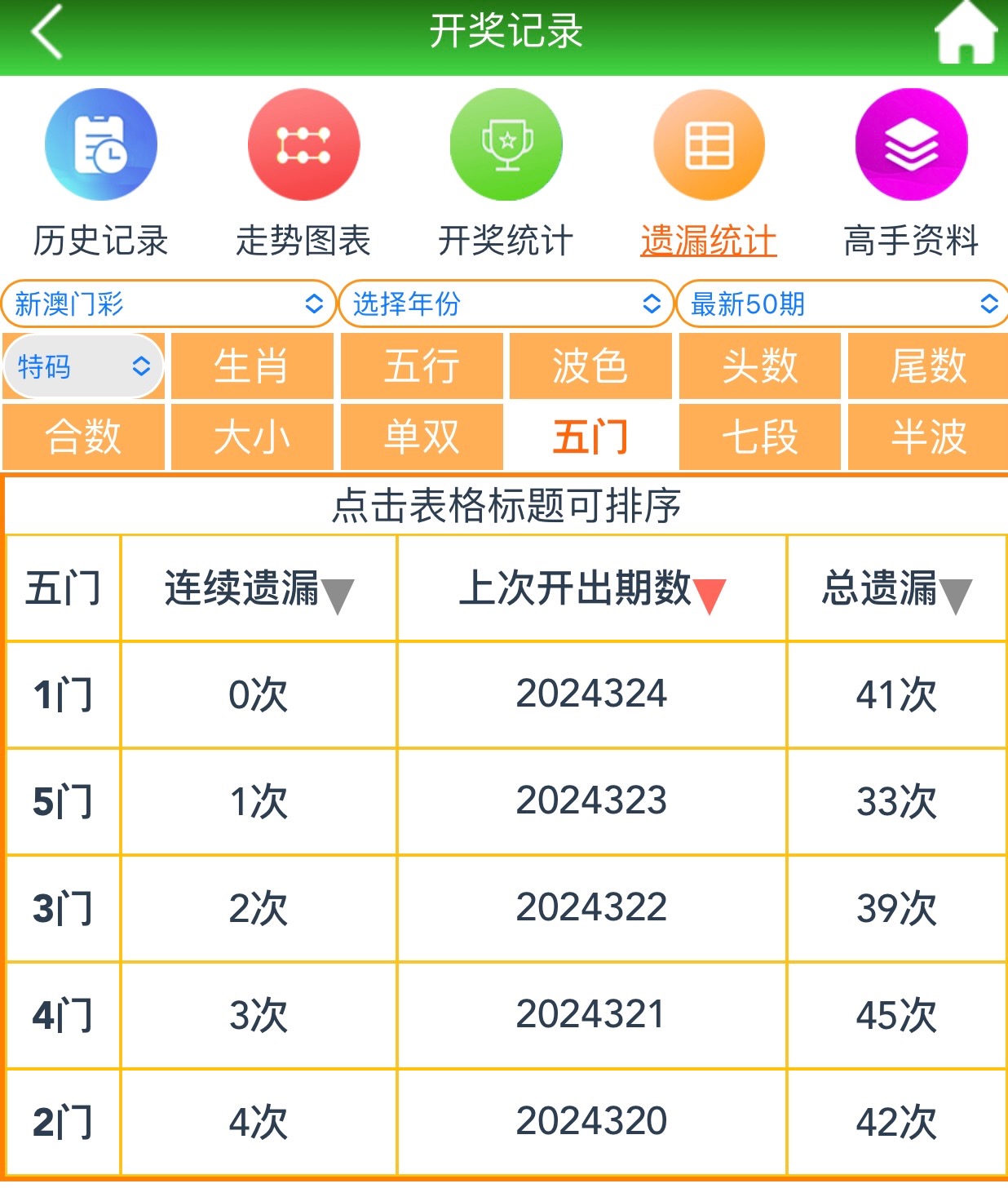Select the 尾数 filter

tap(928, 366)
